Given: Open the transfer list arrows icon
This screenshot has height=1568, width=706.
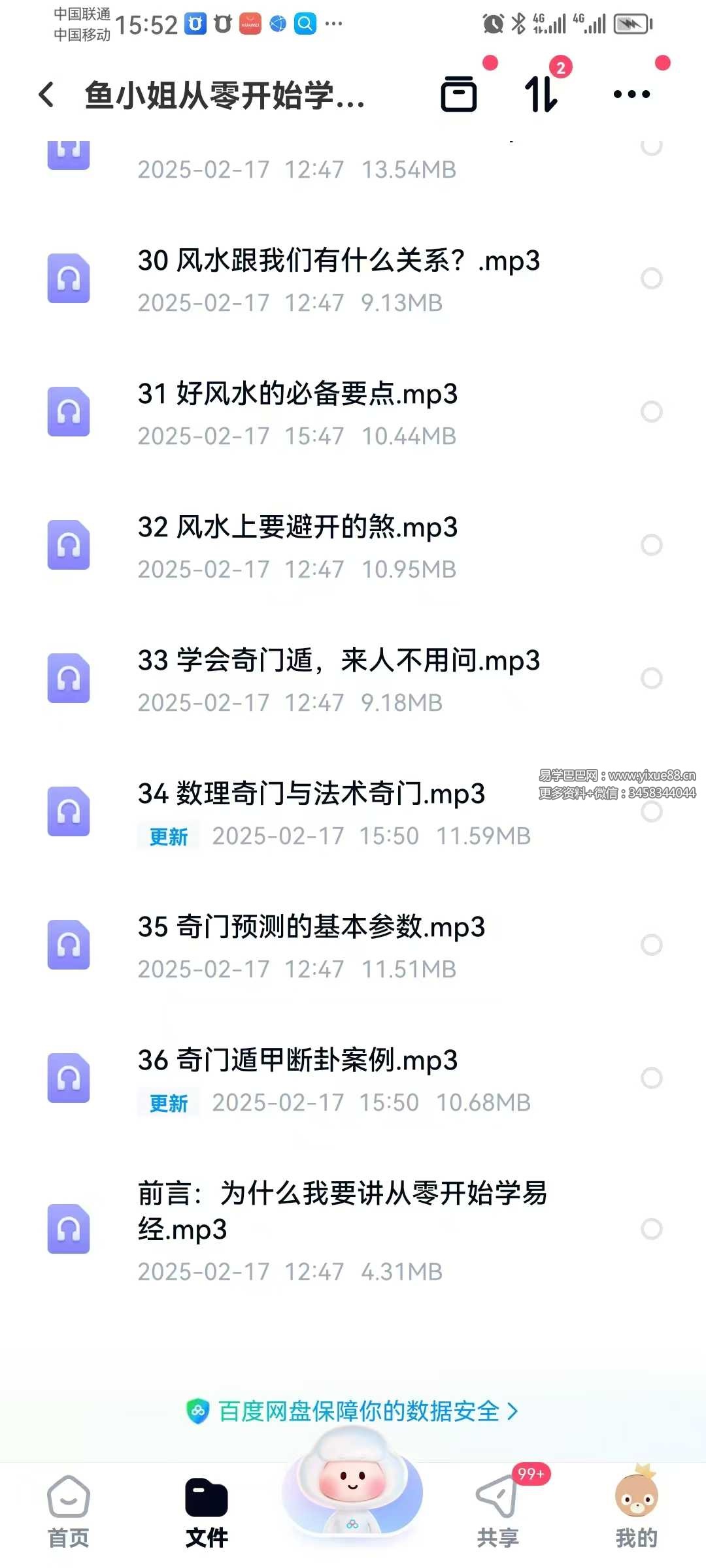Looking at the screenshot, I should tap(541, 94).
